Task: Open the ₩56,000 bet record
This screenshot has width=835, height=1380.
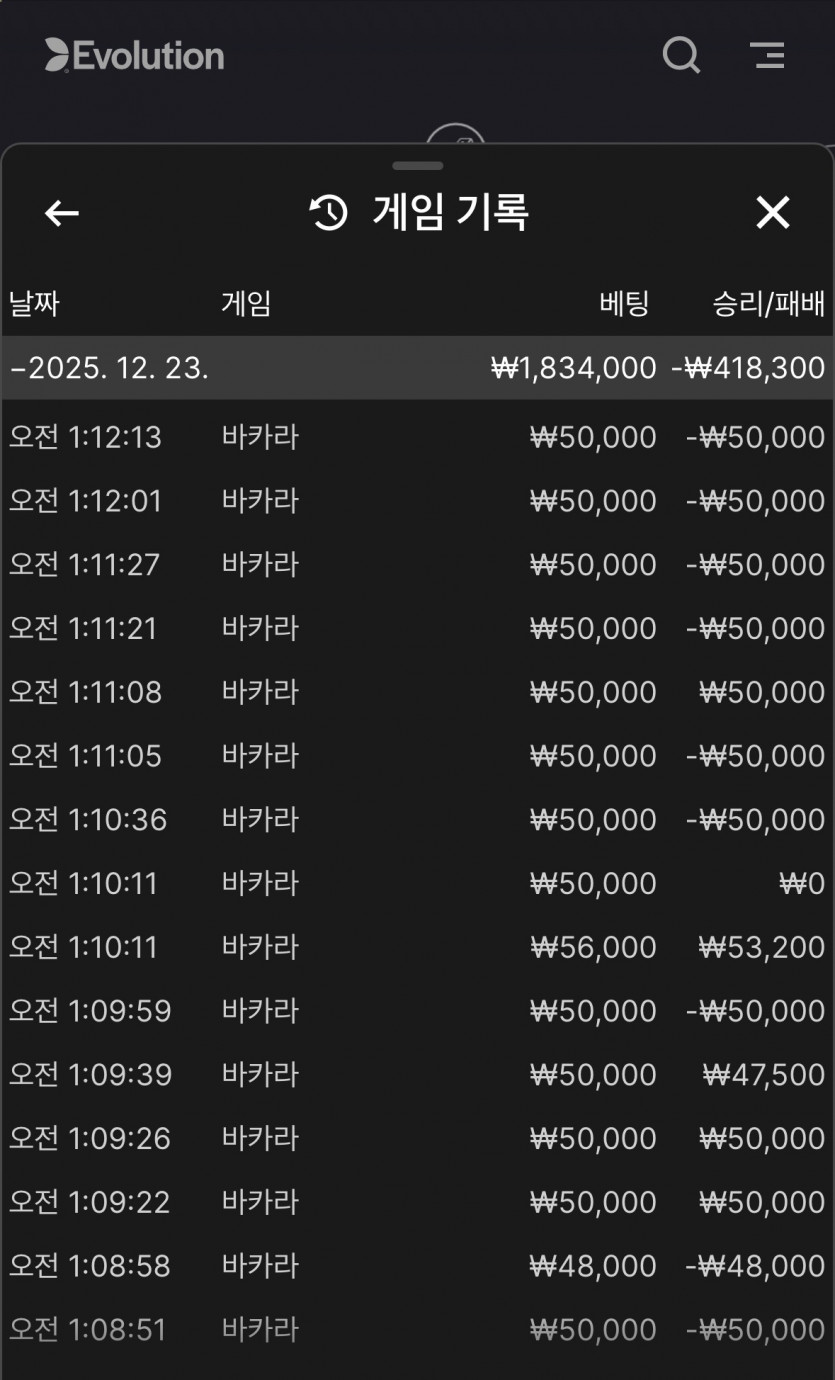Action: [417, 947]
